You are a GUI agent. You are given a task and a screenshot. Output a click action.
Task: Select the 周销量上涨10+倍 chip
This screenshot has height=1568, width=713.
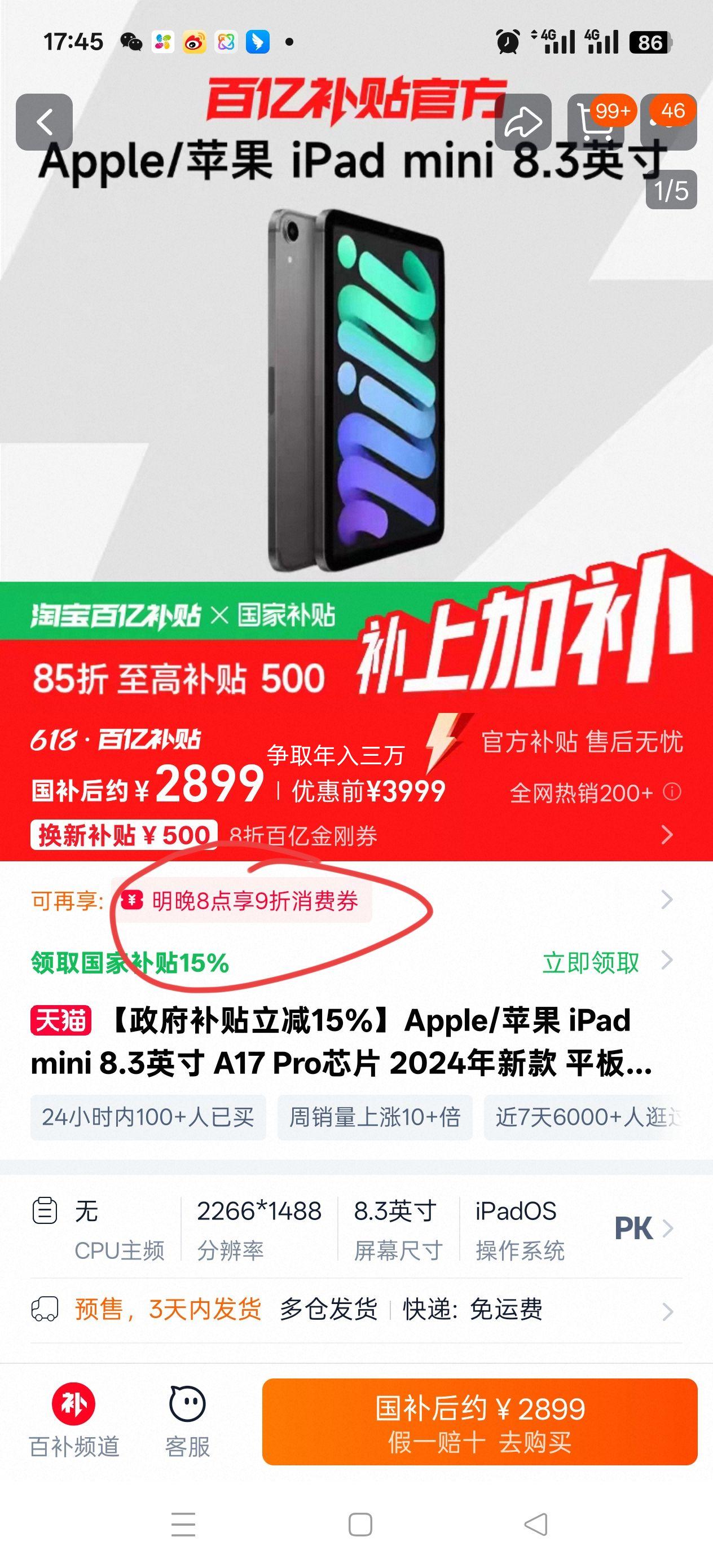pos(375,1117)
